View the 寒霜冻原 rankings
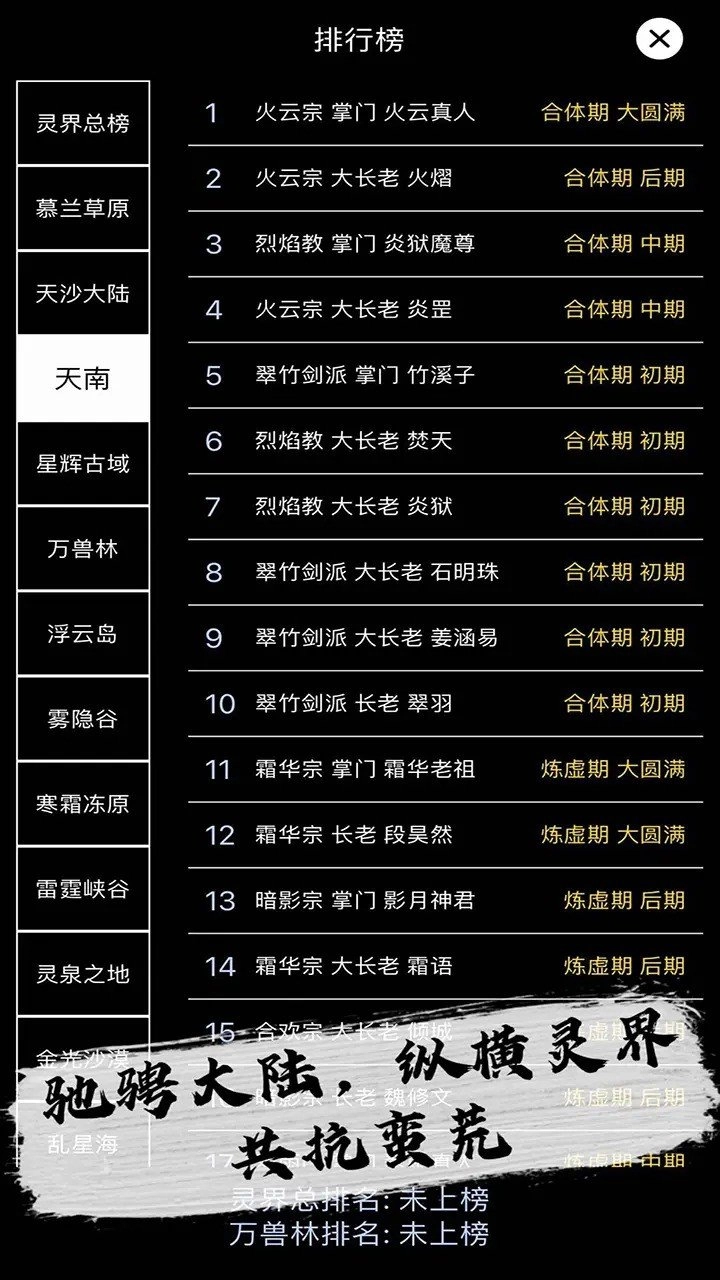The width and height of the screenshot is (720, 1280). (83, 804)
